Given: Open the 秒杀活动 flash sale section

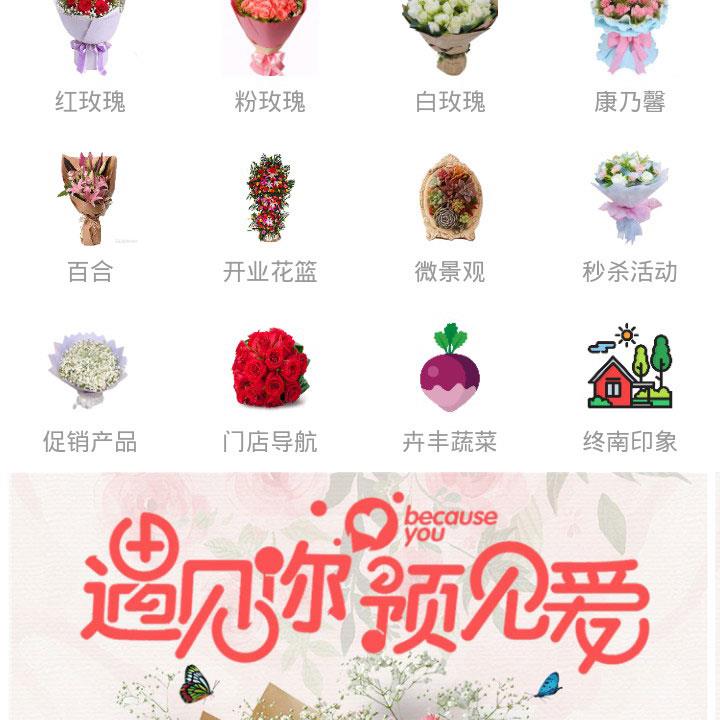Looking at the screenshot, I should tap(630, 215).
